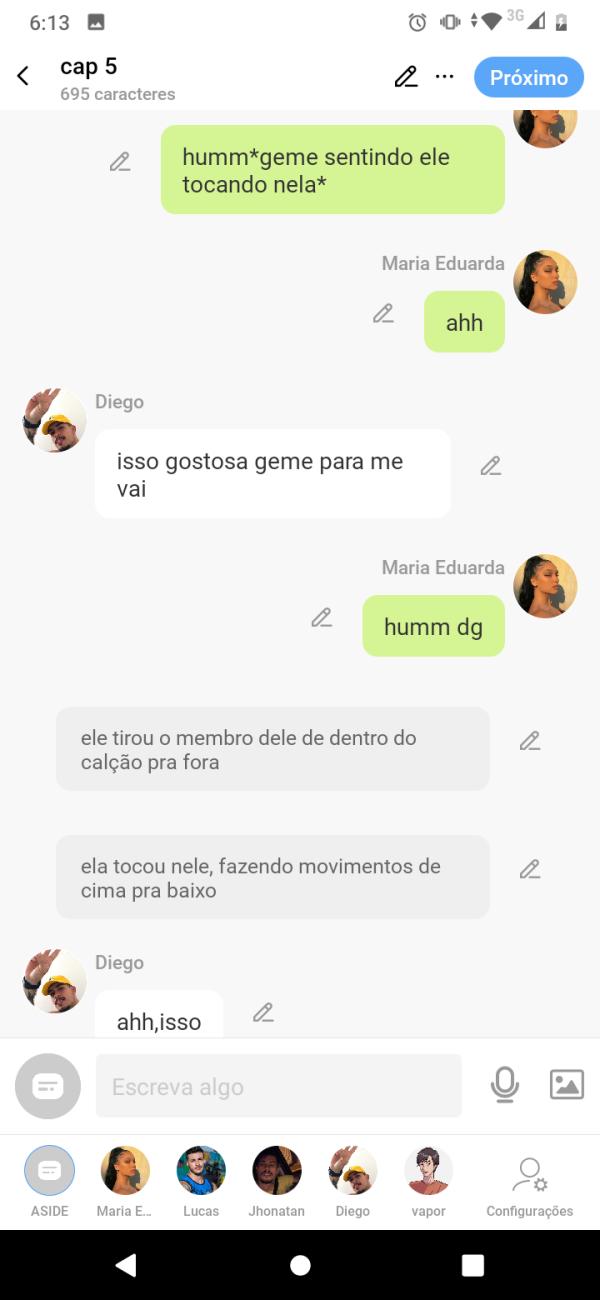
Task: Edit Diego's 'isso gostosa geme' message
Action: 490,466
